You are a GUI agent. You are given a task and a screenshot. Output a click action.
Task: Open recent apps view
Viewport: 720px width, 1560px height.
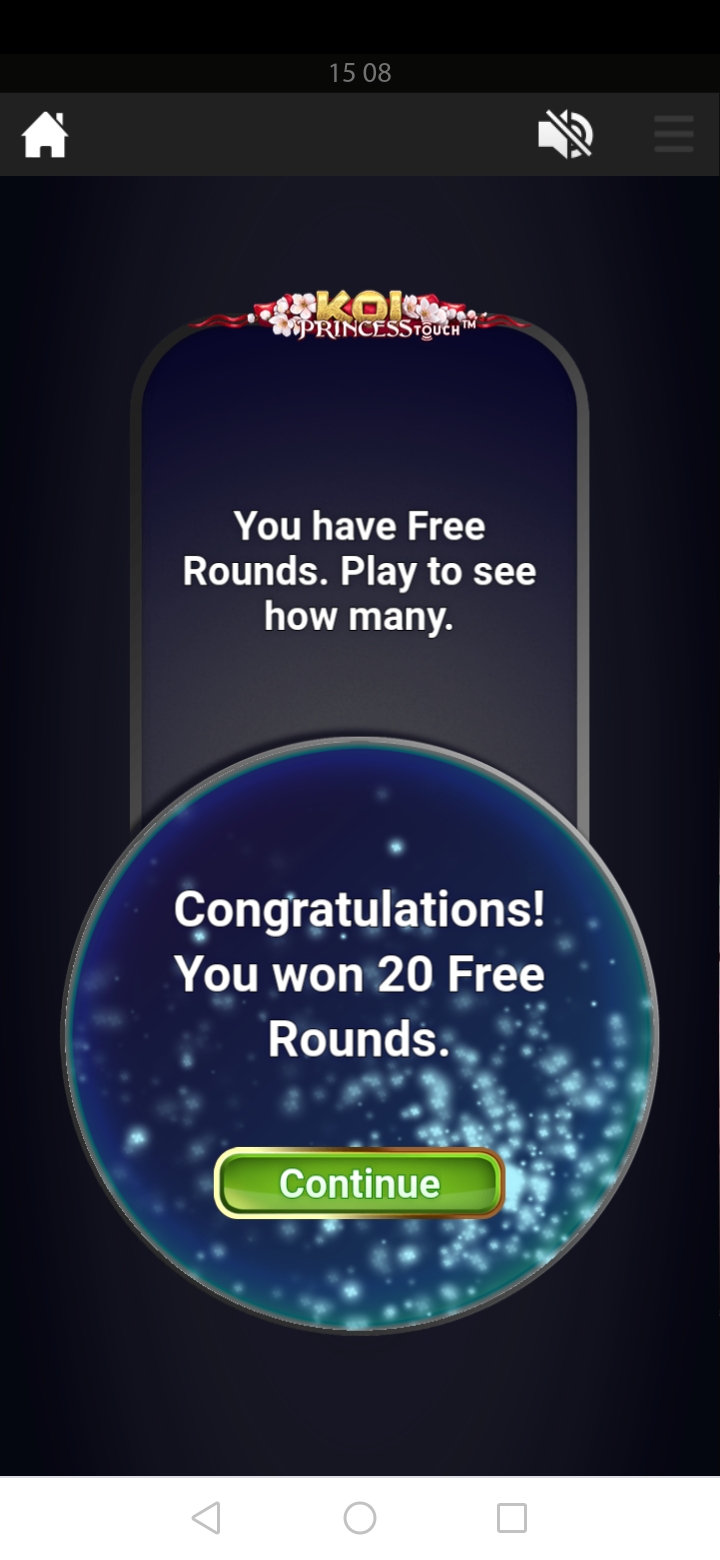pyautogui.click(x=512, y=1518)
